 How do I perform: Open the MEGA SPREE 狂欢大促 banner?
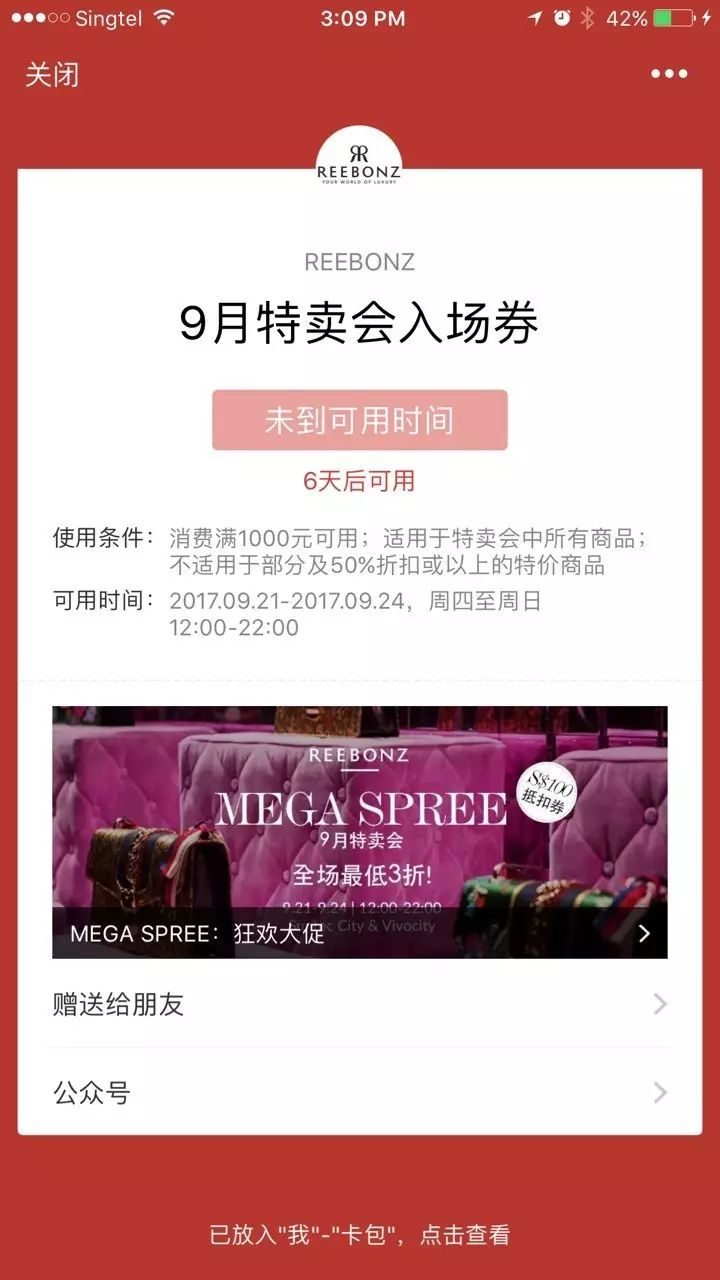point(360,832)
